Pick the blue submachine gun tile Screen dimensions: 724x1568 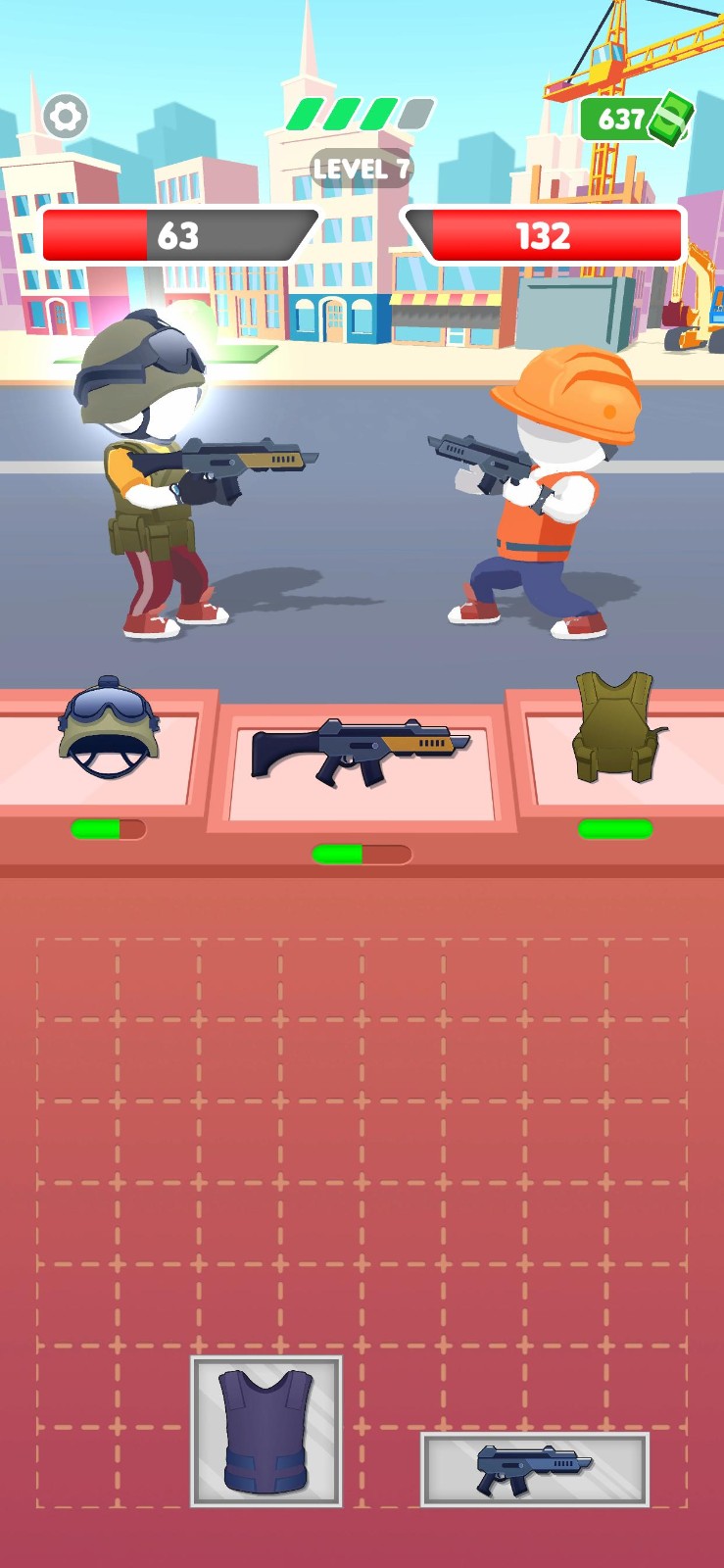pyautogui.click(x=535, y=1469)
